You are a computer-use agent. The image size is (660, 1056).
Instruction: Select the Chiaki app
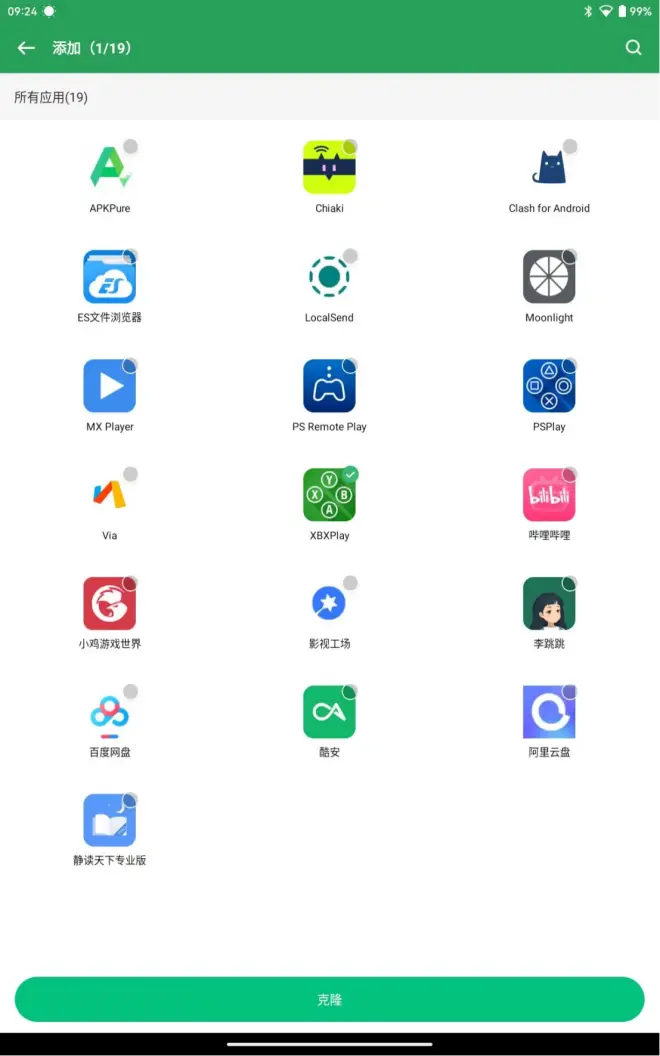(329, 167)
